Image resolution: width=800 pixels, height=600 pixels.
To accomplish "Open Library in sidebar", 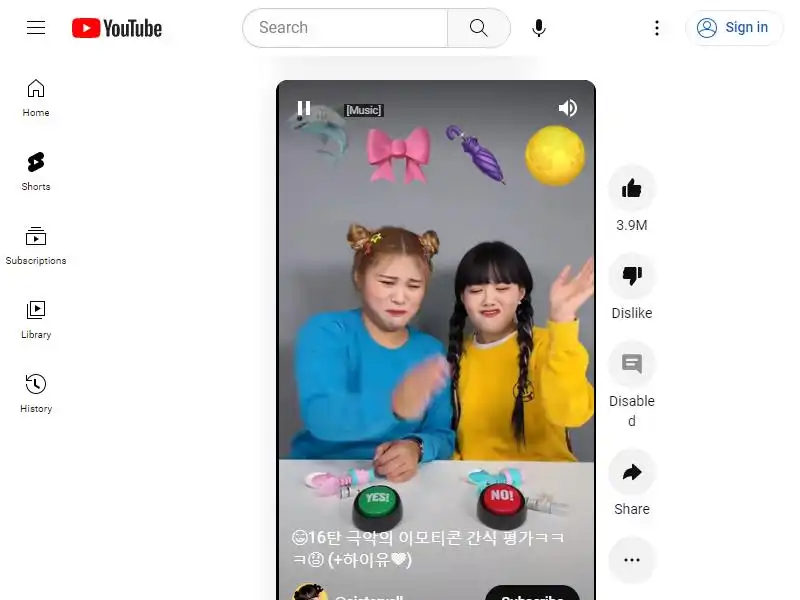I will point(36,319).
